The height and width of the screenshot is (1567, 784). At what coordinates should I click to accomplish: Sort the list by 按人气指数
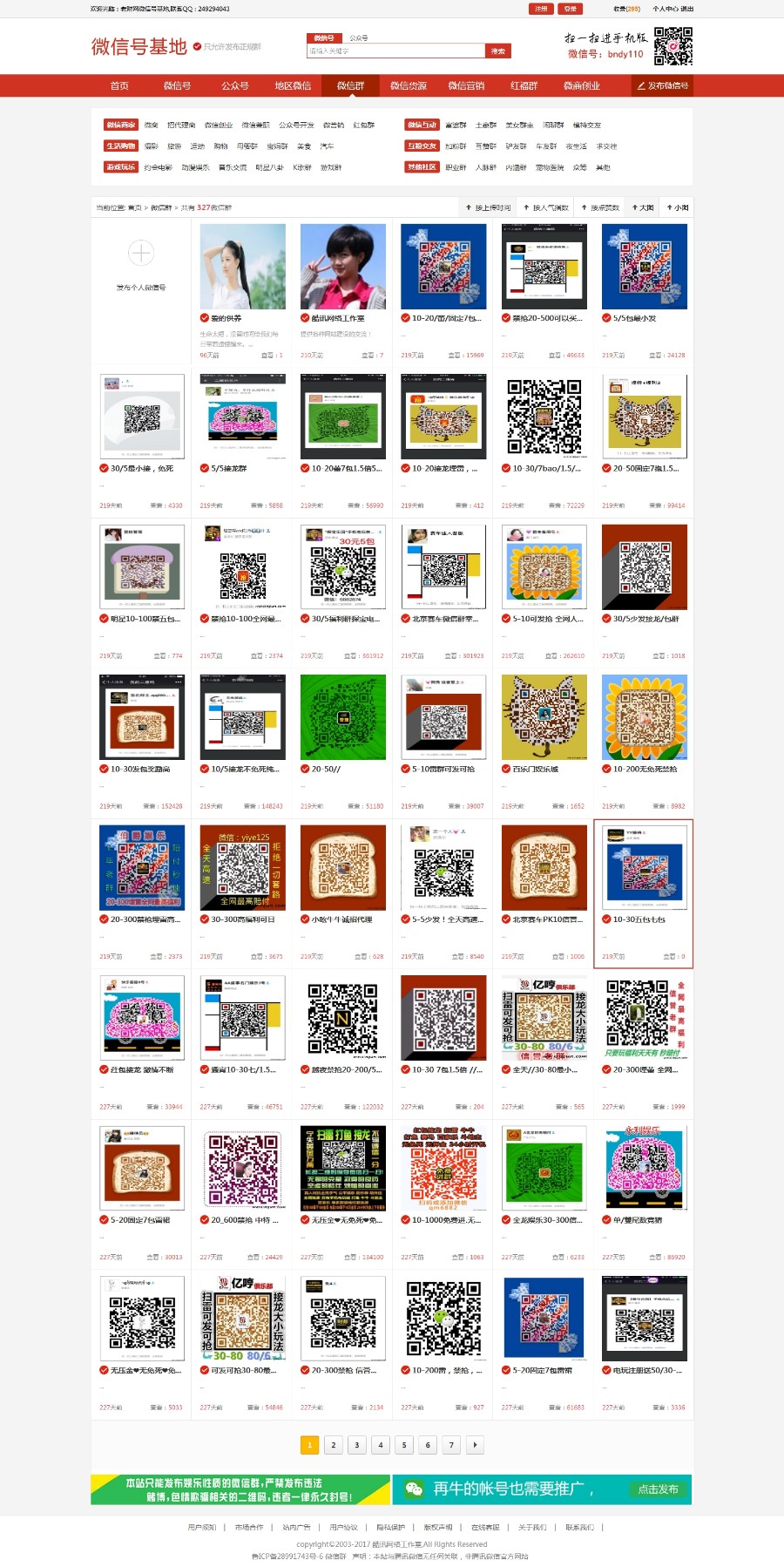coord(546,207)
